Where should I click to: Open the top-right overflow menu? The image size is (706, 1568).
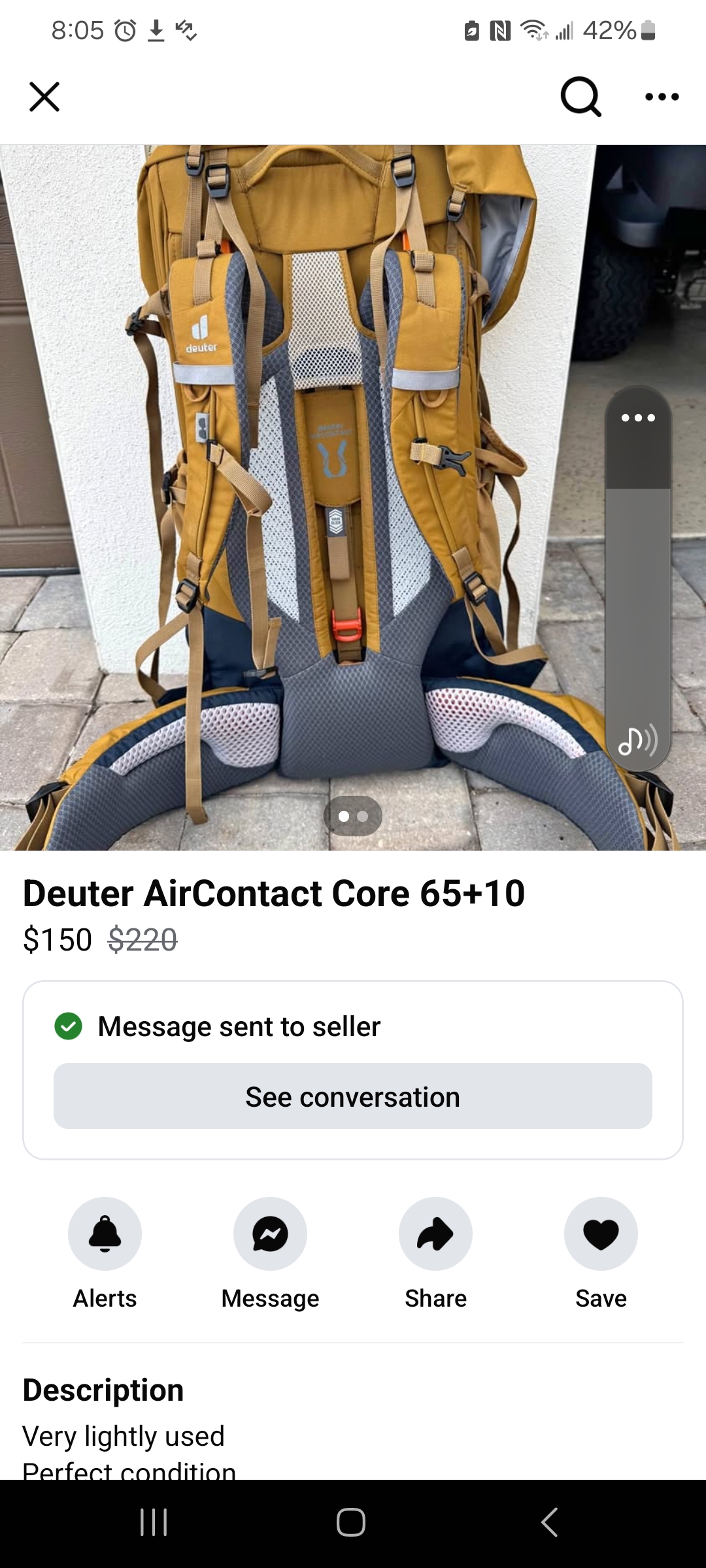point(662,97)
